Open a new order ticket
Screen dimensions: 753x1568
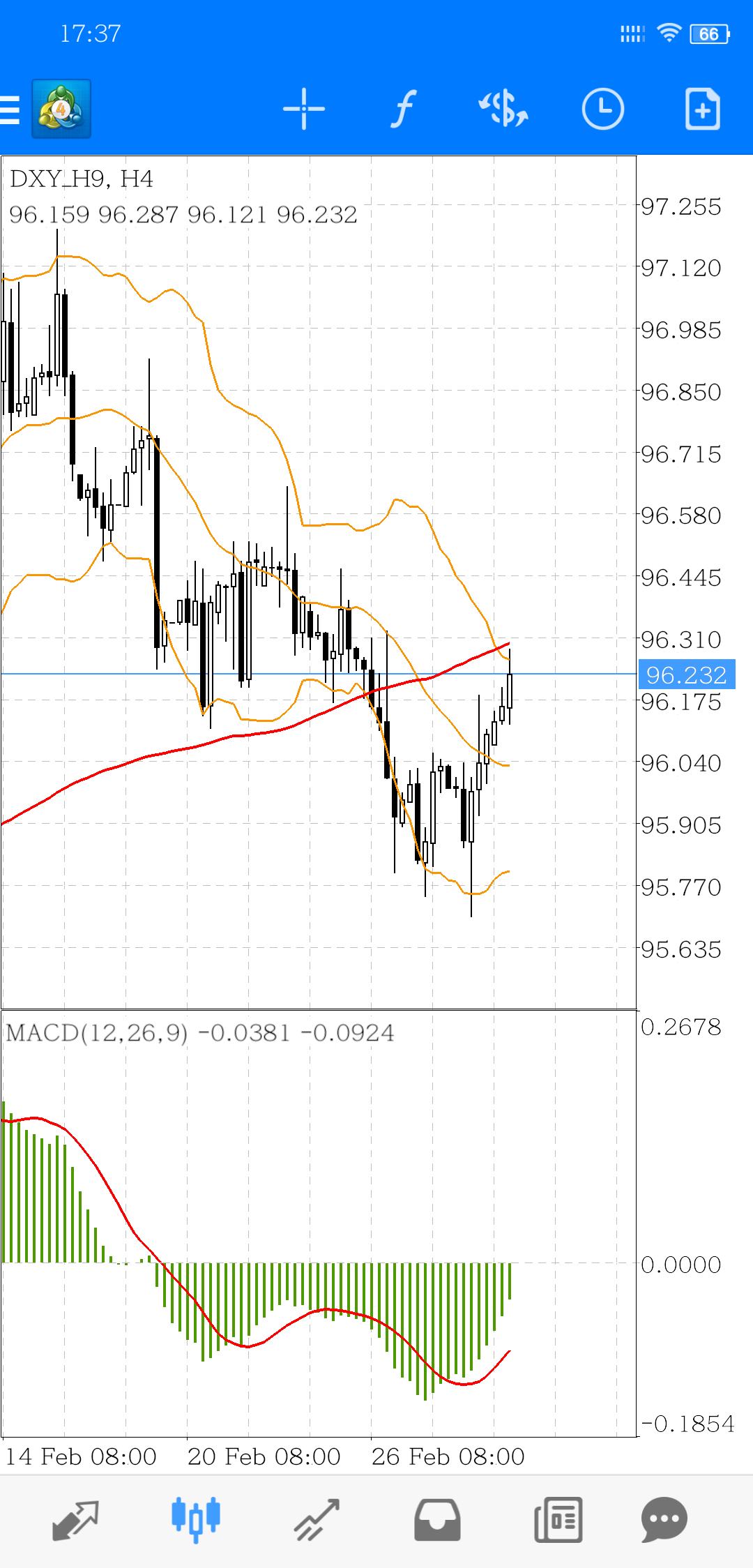tap(702, 110)
